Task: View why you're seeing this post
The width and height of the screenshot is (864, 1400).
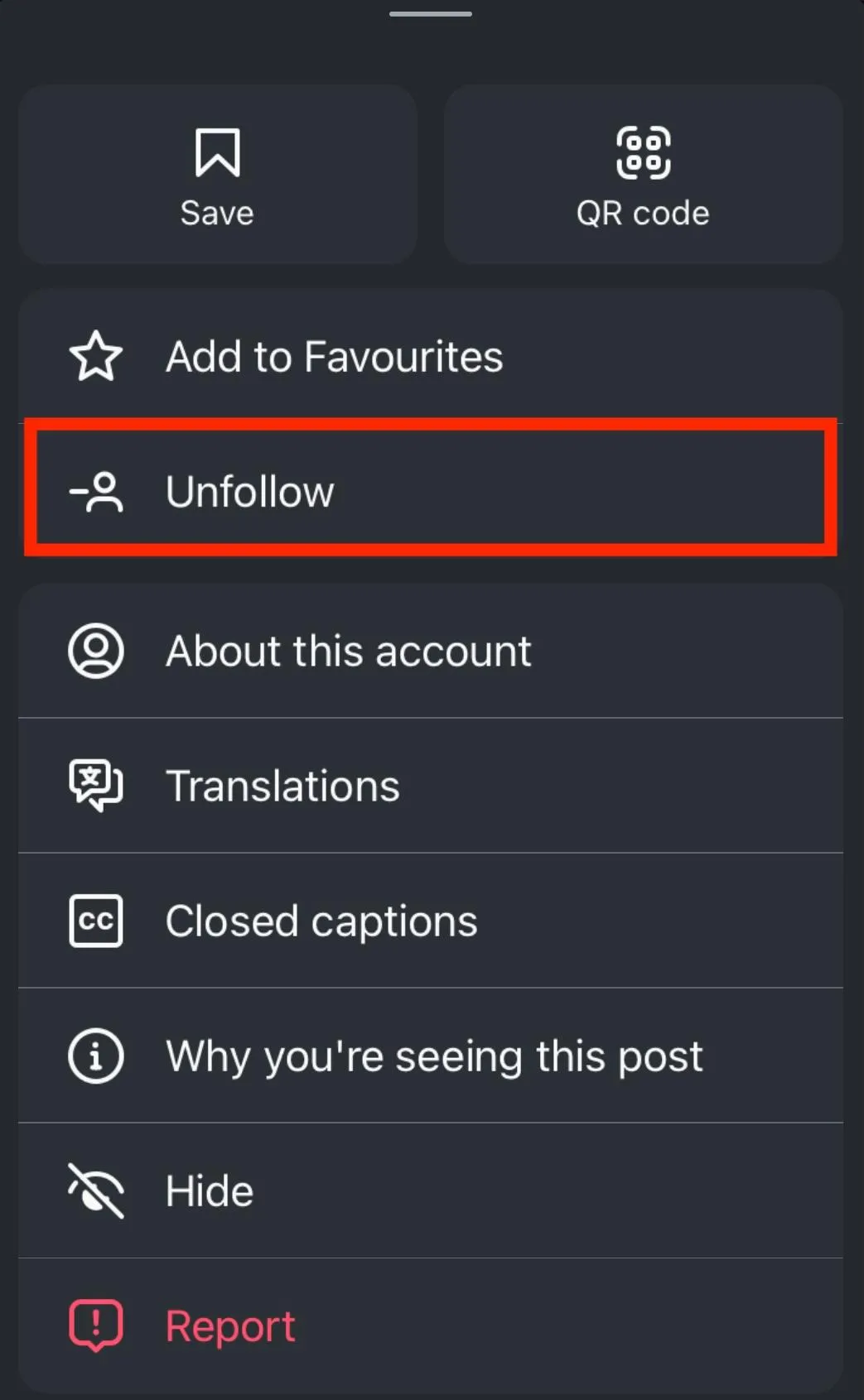Action: (431, 1056)
